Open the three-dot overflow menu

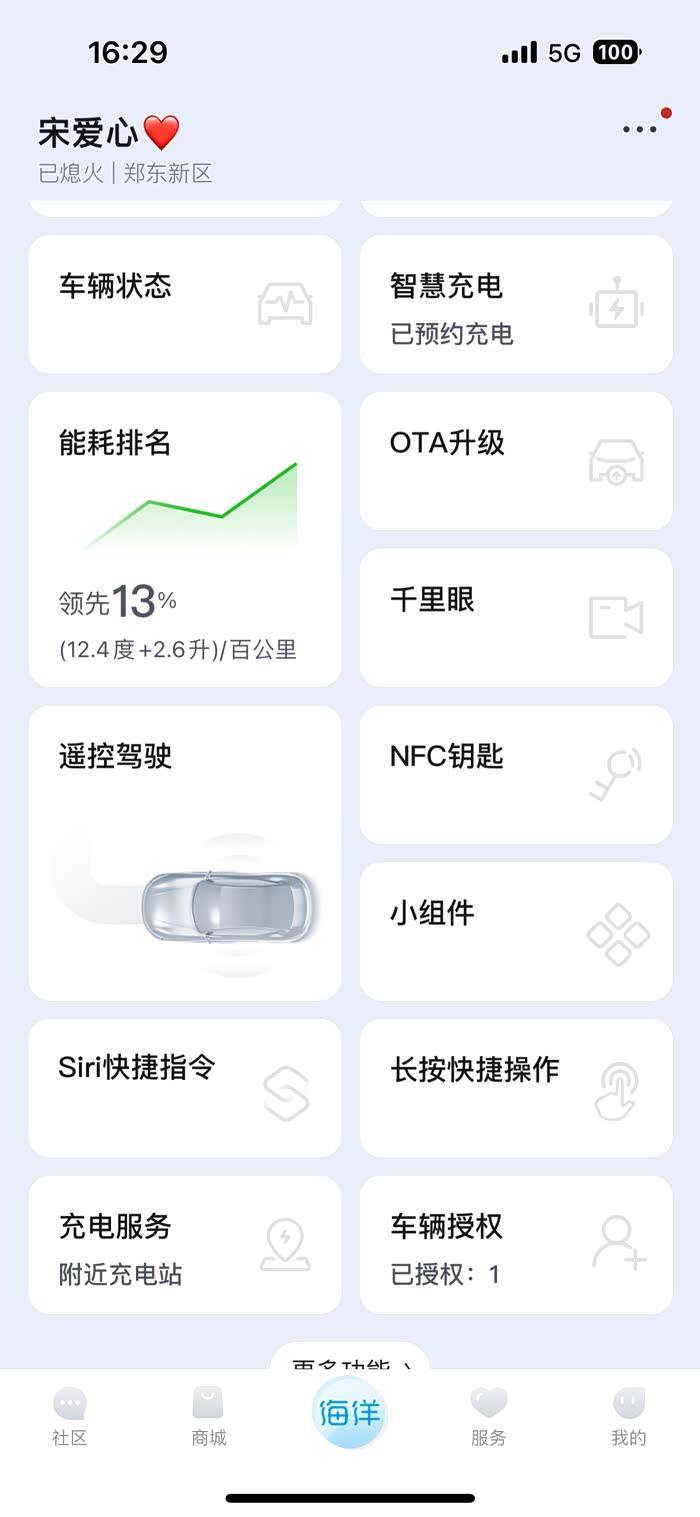640,129
